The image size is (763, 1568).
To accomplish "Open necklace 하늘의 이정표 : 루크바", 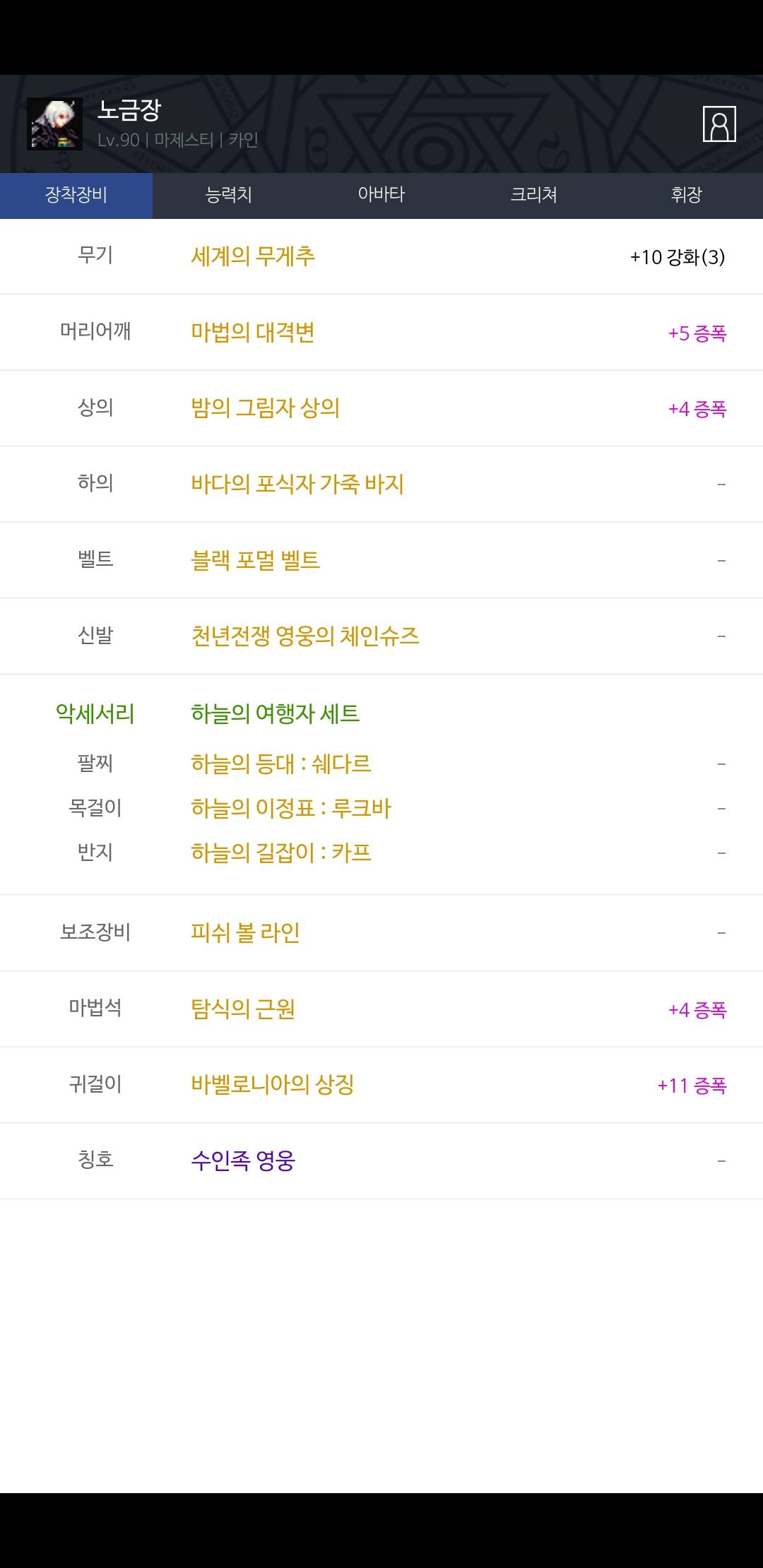I will click(291, 808).
